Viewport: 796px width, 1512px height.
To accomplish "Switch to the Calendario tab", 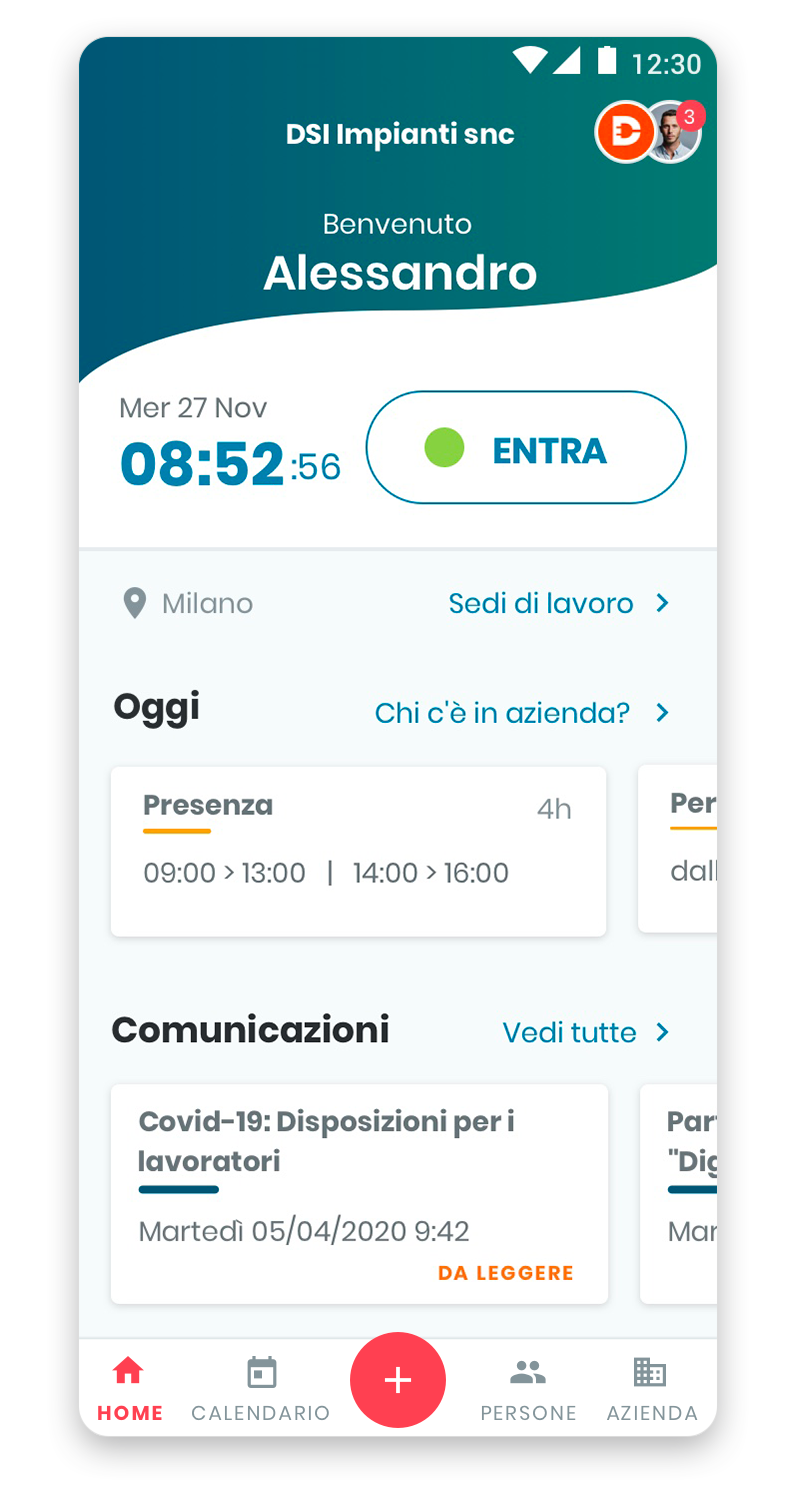I will [261, 1388].
